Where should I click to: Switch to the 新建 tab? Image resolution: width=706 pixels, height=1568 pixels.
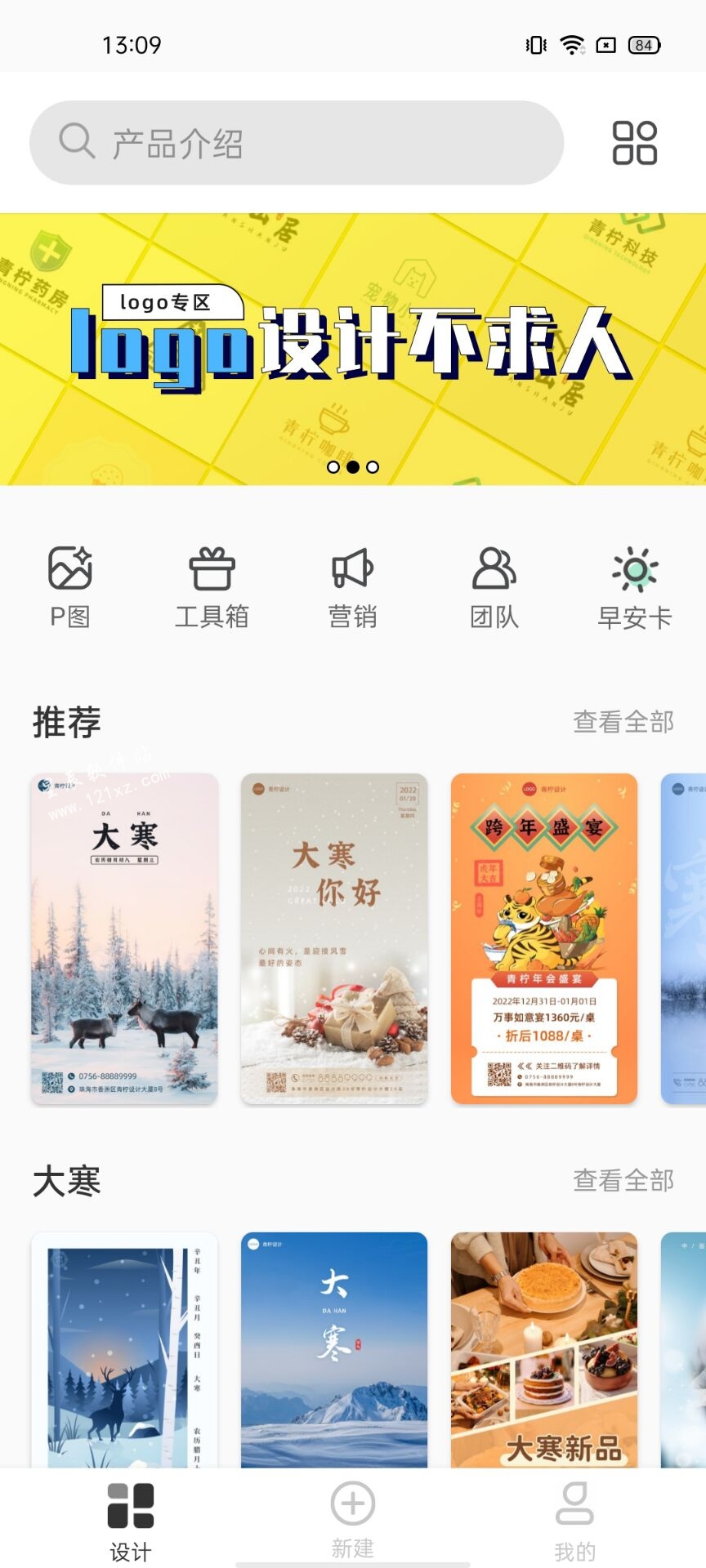353,1519
